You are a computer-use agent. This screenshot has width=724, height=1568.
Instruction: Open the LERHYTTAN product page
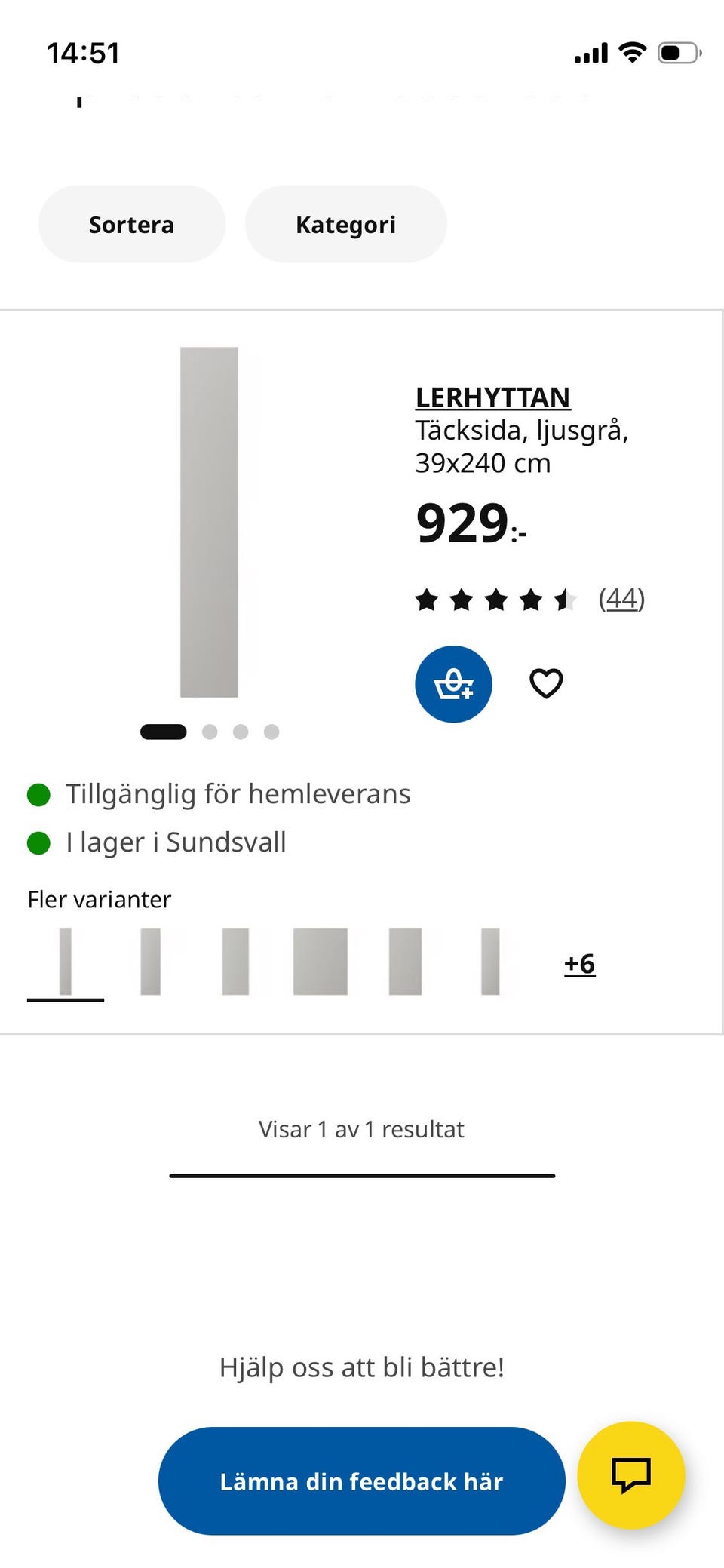(x=494, y=397)
